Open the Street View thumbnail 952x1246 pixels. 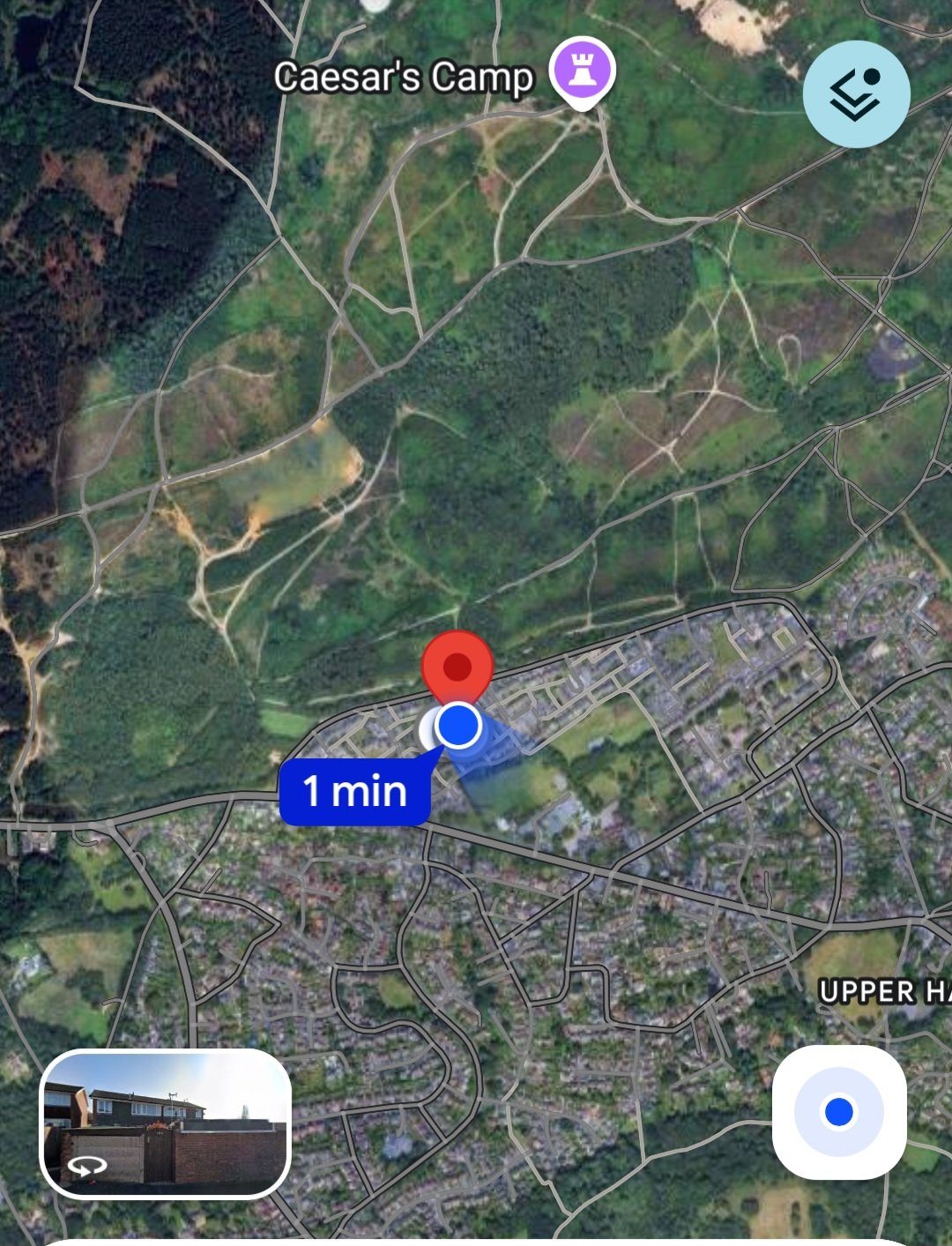166,1123
